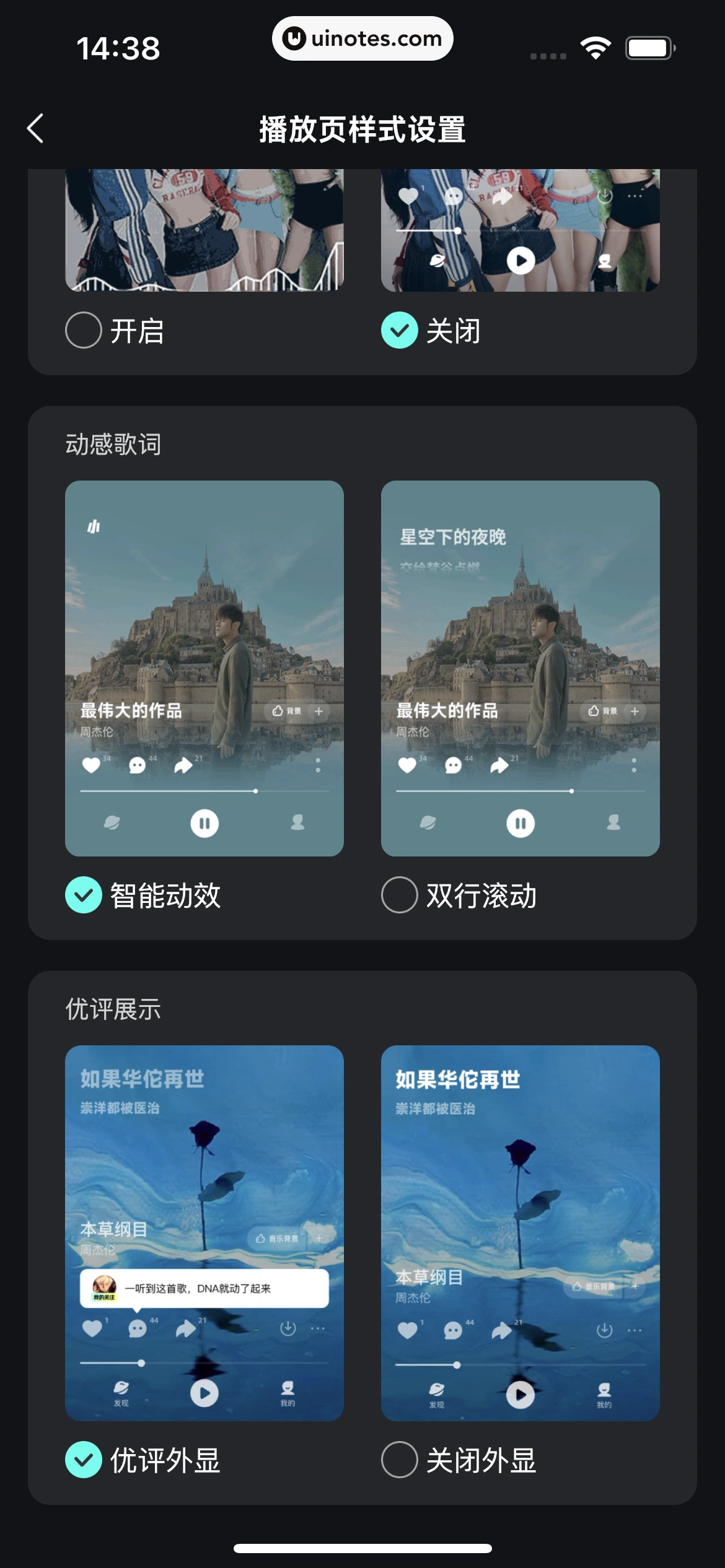Click the plus icon beside 背景 button
The width and height of the screenshot is (725, 1568).
click(x=319, y=711)
